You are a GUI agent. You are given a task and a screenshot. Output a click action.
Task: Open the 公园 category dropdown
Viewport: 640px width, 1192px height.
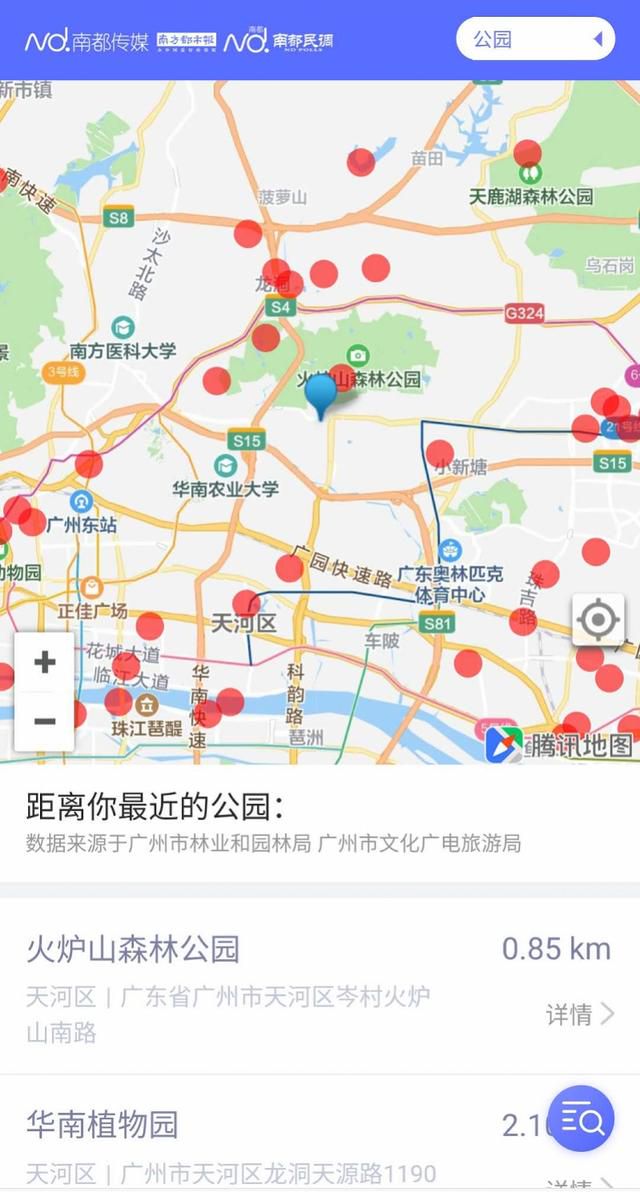click(x=535, y=39)
